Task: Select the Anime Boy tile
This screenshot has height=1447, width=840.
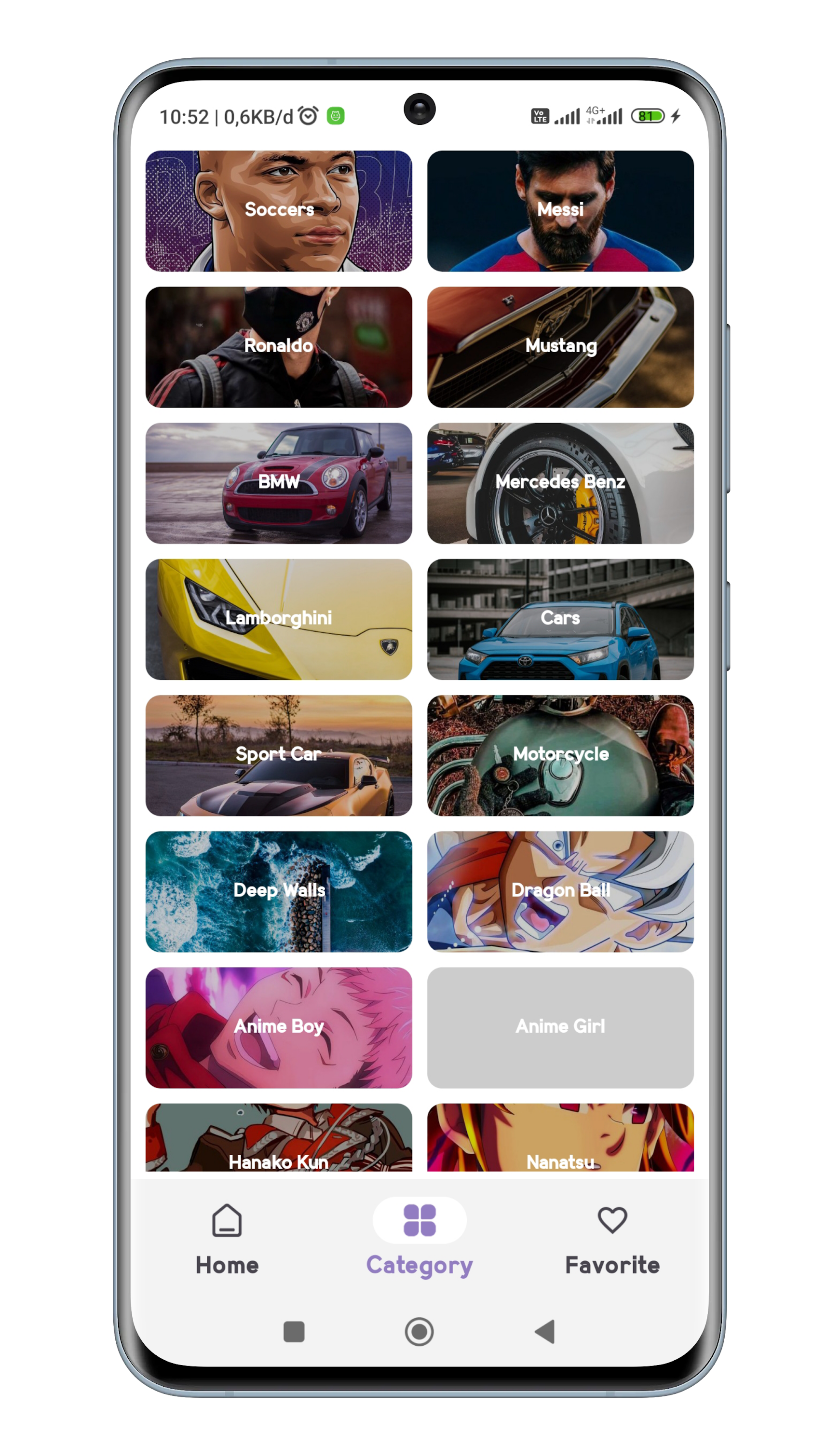Action: click(278, 1027)
